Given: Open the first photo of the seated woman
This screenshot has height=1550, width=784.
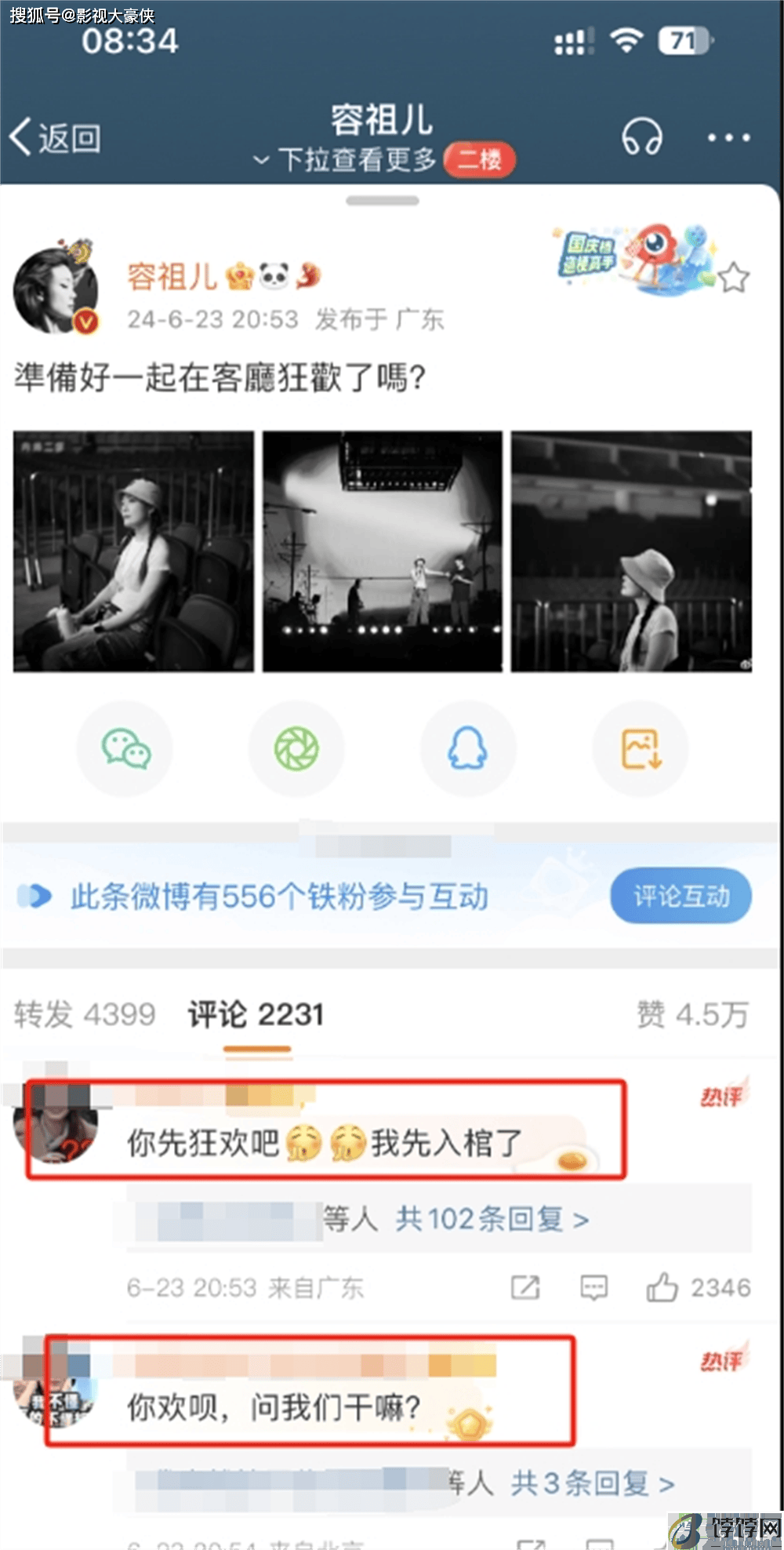Looking at the screenshot, I should pyautogui.click(x=133, y=551).
